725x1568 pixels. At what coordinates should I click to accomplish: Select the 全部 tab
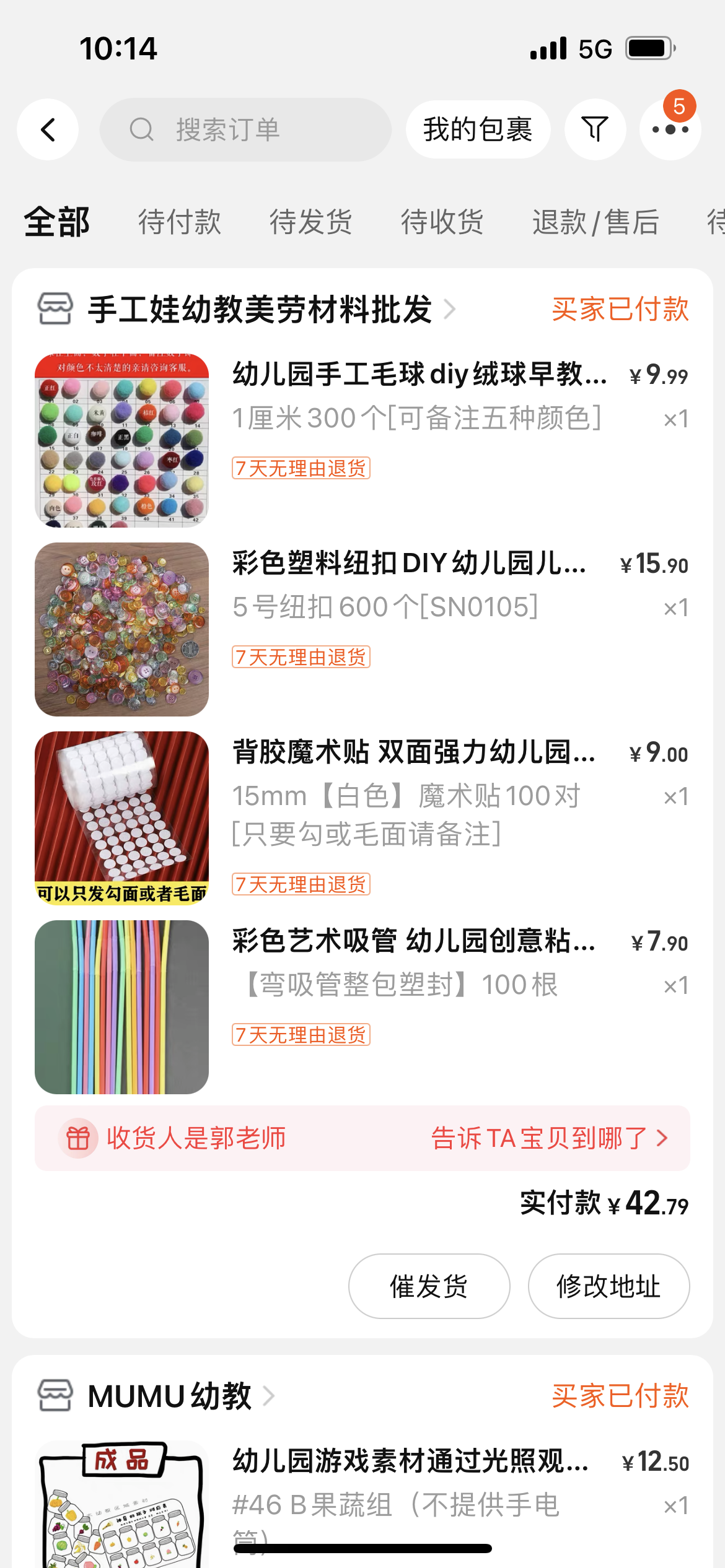point(57,222)
